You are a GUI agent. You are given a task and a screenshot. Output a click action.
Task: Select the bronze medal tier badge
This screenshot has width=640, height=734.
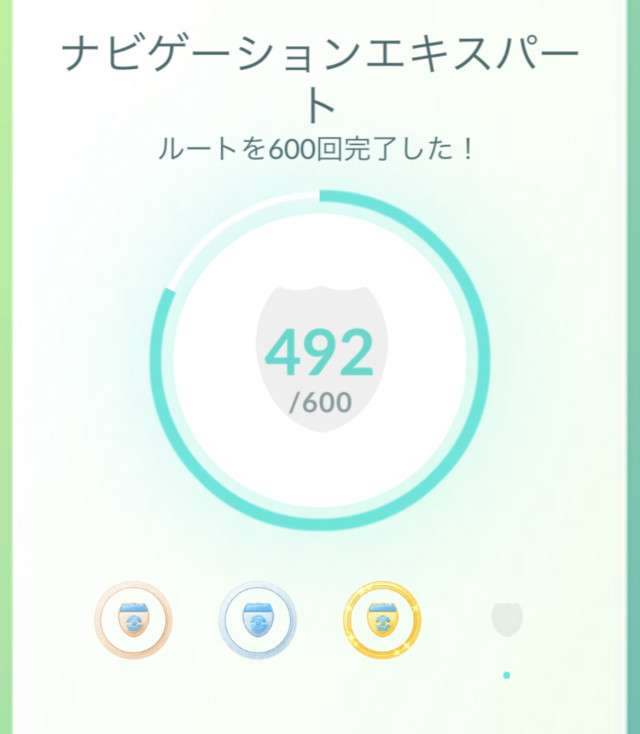(133, 620)
